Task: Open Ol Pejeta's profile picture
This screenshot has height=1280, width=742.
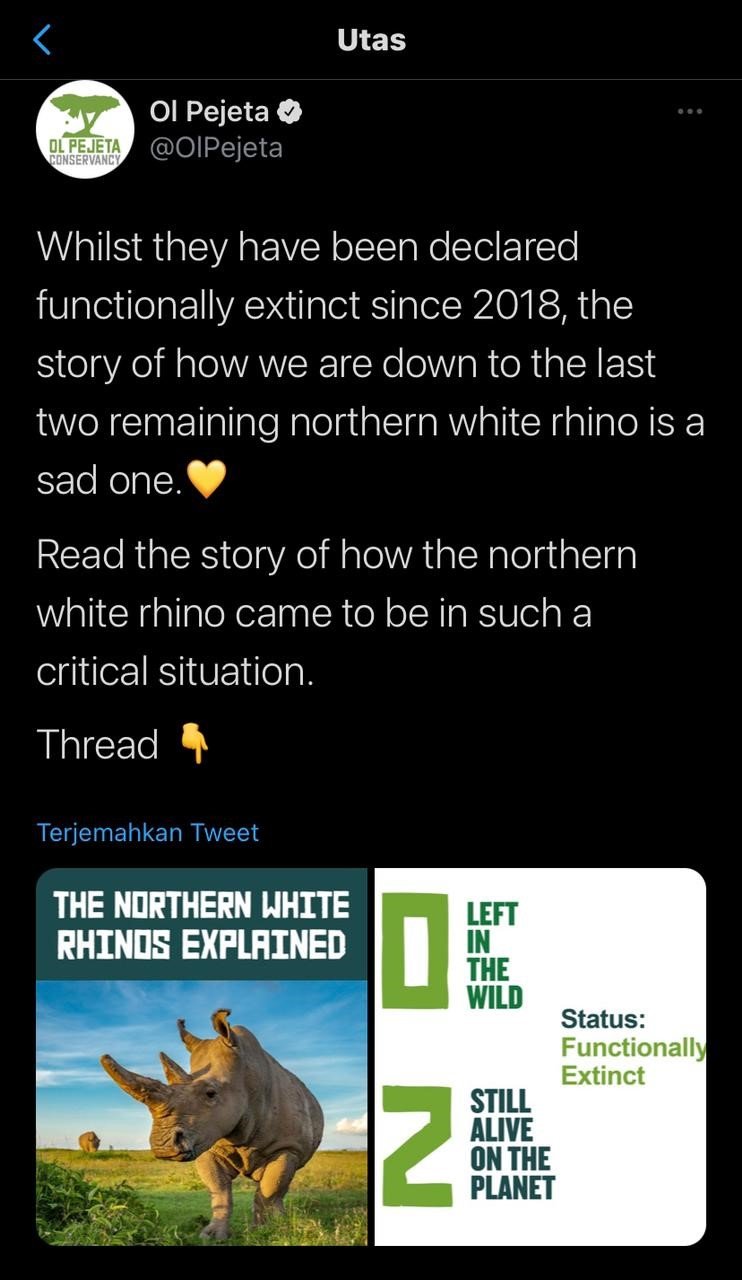Action: [84, 130]
